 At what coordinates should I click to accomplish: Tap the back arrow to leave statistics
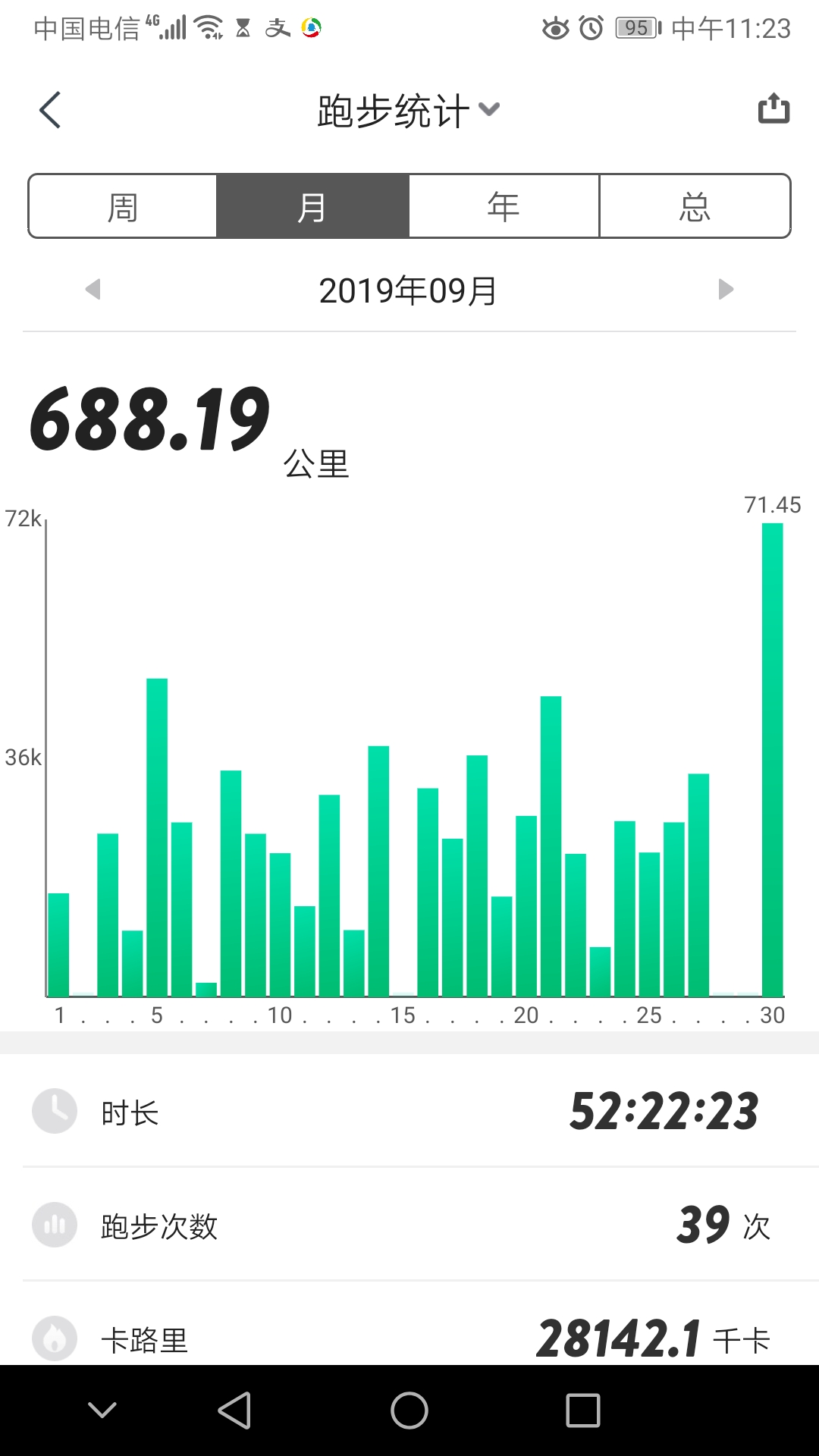(49, 109)
